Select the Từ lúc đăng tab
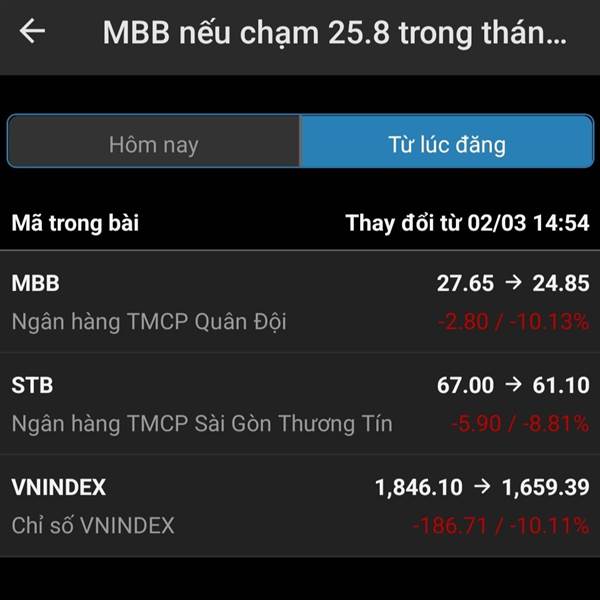The image size is (600, 600). [x=446, y=143]
